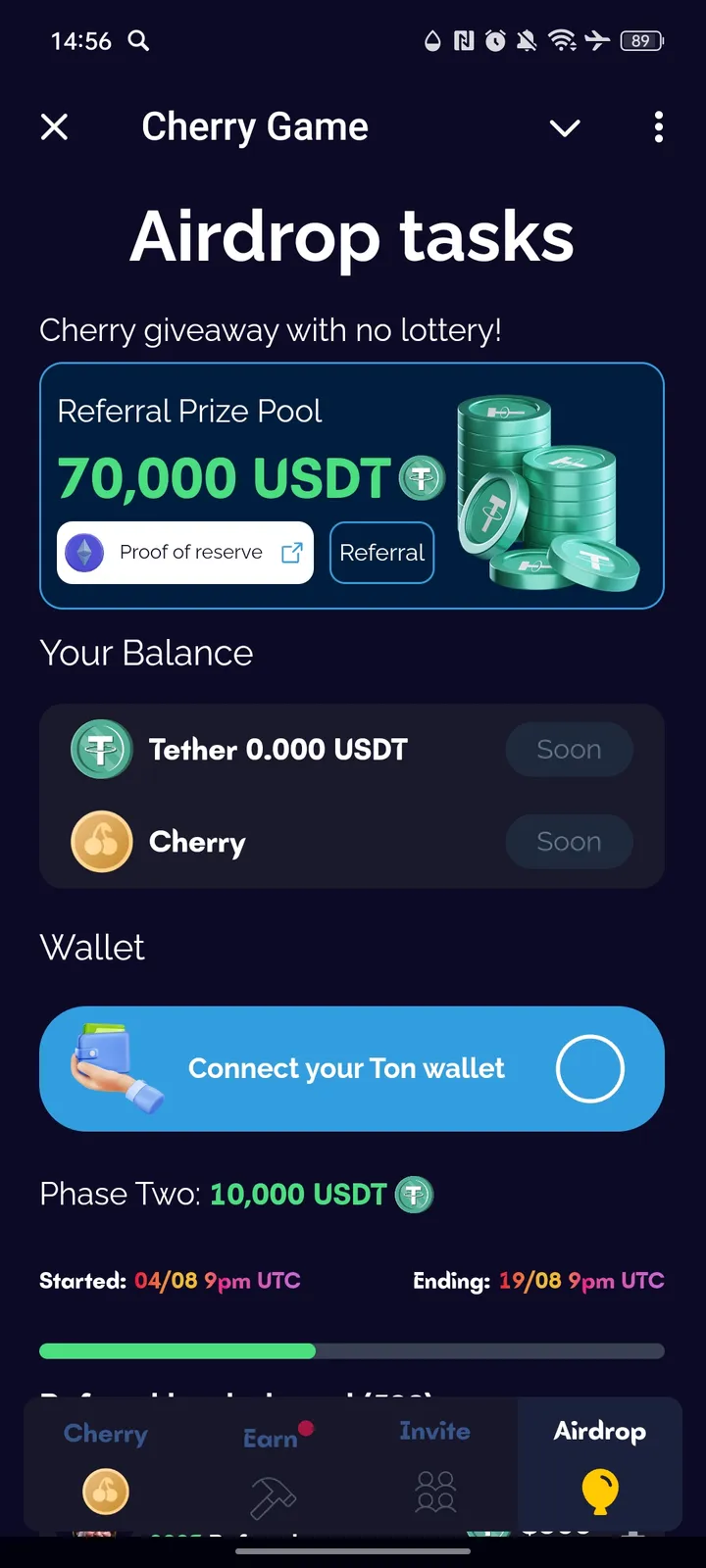Tap the external link icon on Proof of reserve
This screenshot has height=1568, width=706.
coord(291,553)
